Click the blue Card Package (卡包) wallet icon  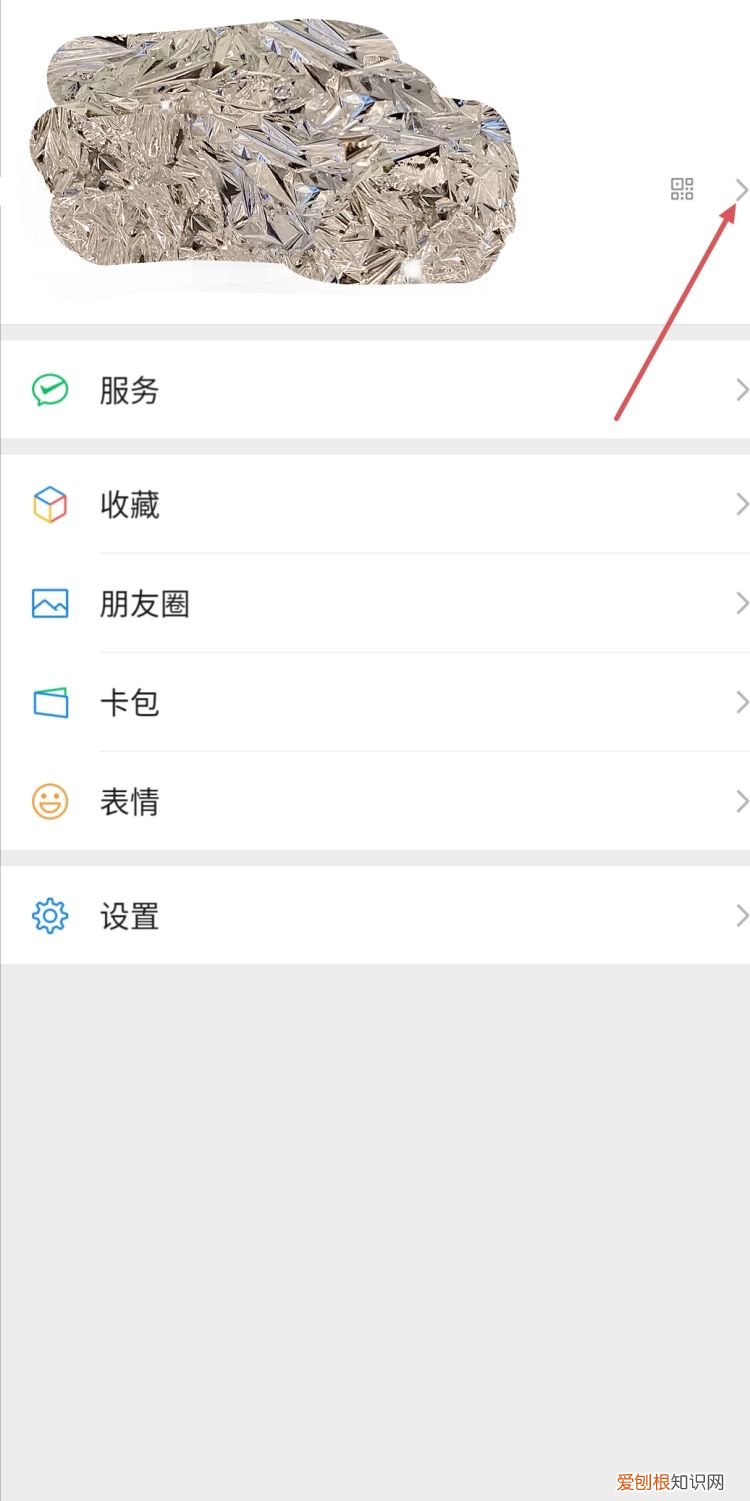50,703
